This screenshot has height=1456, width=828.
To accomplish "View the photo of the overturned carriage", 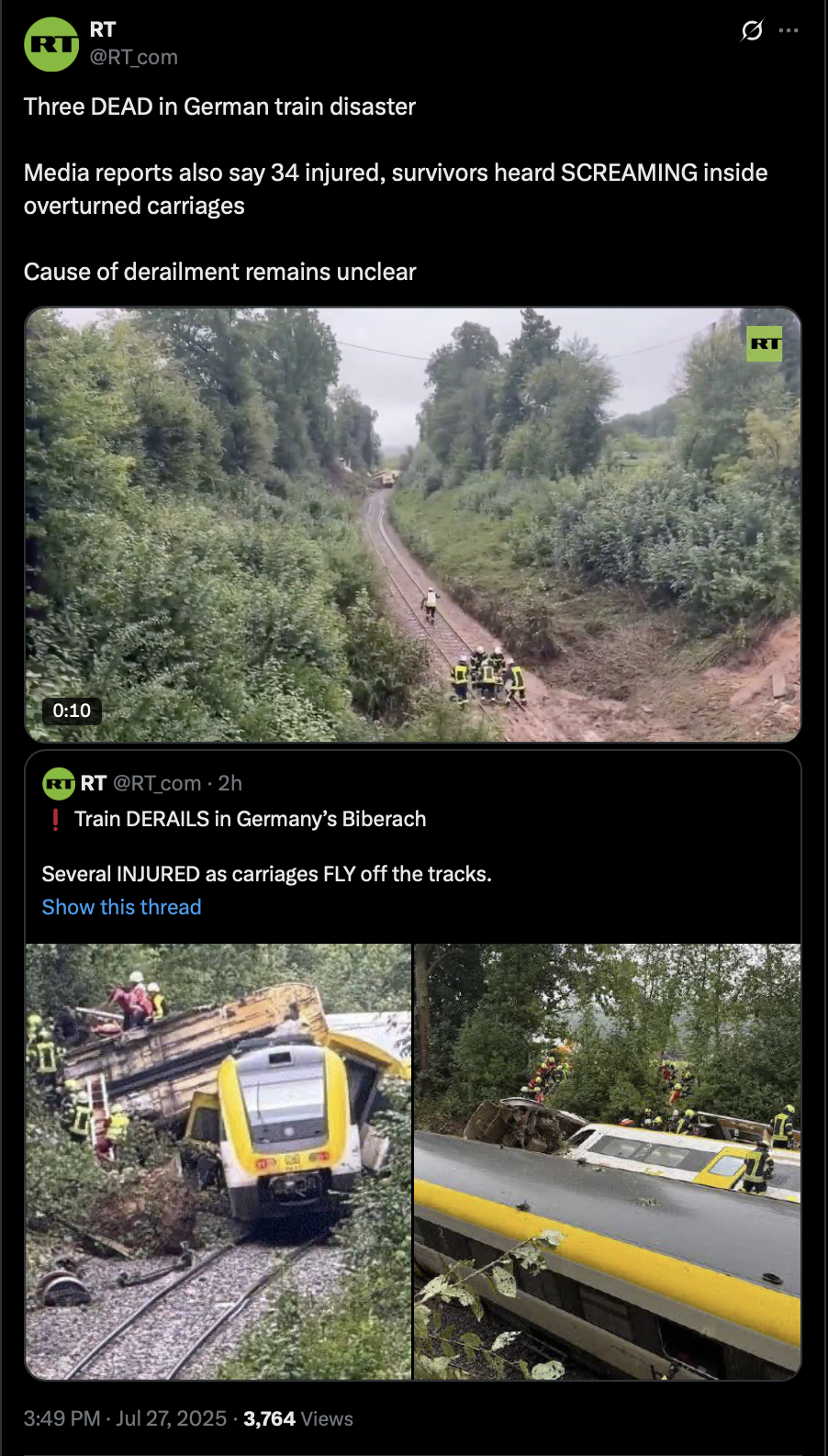I will 608,1161.
